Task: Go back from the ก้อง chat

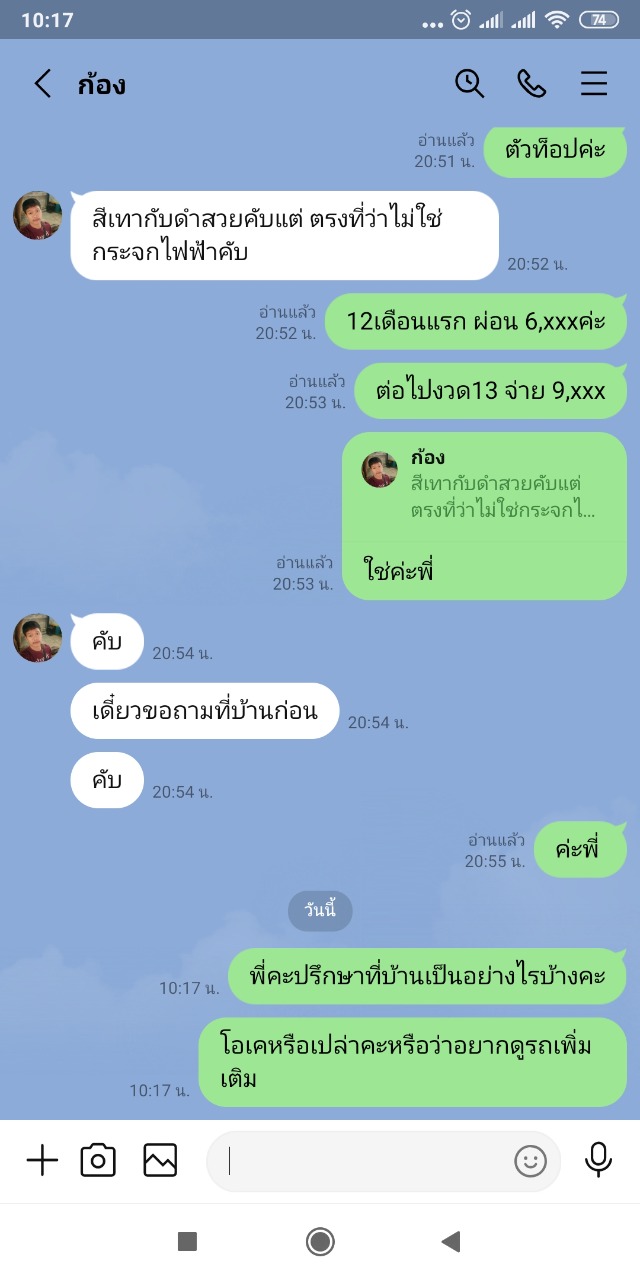Action: pyautogui.click(x=42, y=84)
